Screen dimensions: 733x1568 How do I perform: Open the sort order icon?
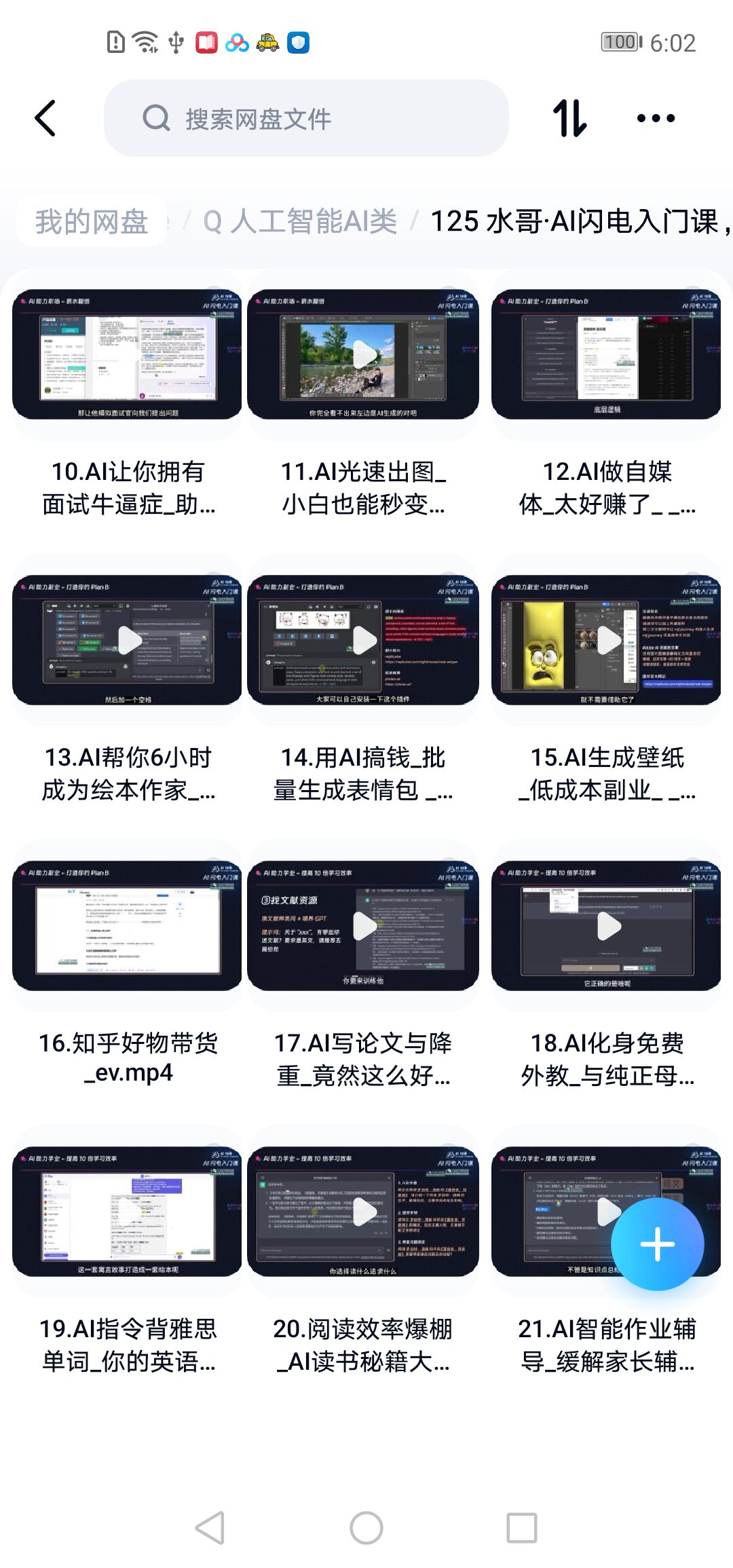tap(569, 118)
